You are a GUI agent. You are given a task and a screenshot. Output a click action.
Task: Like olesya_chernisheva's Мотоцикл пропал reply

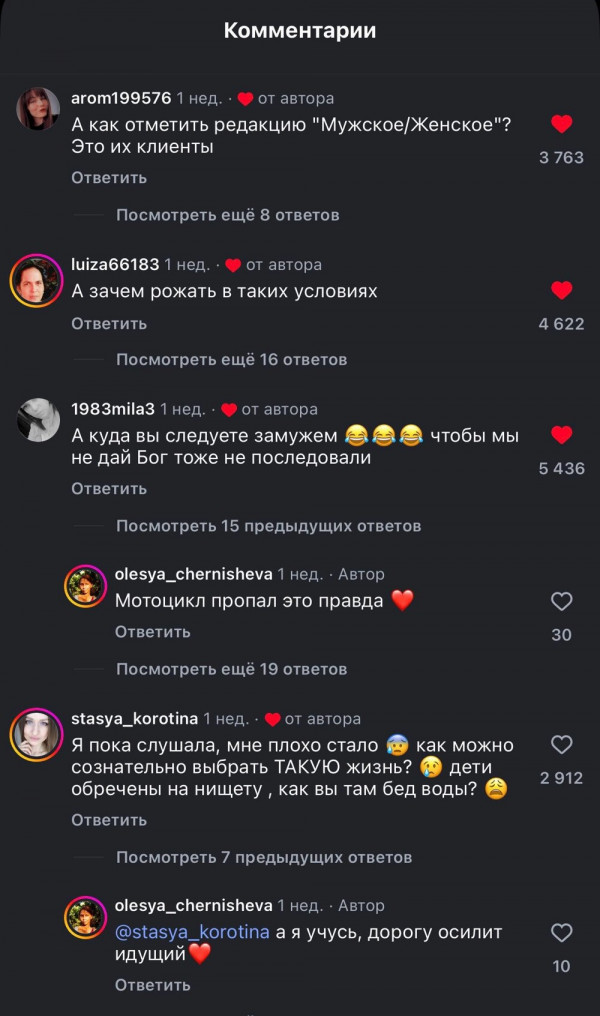click(561, 602)
